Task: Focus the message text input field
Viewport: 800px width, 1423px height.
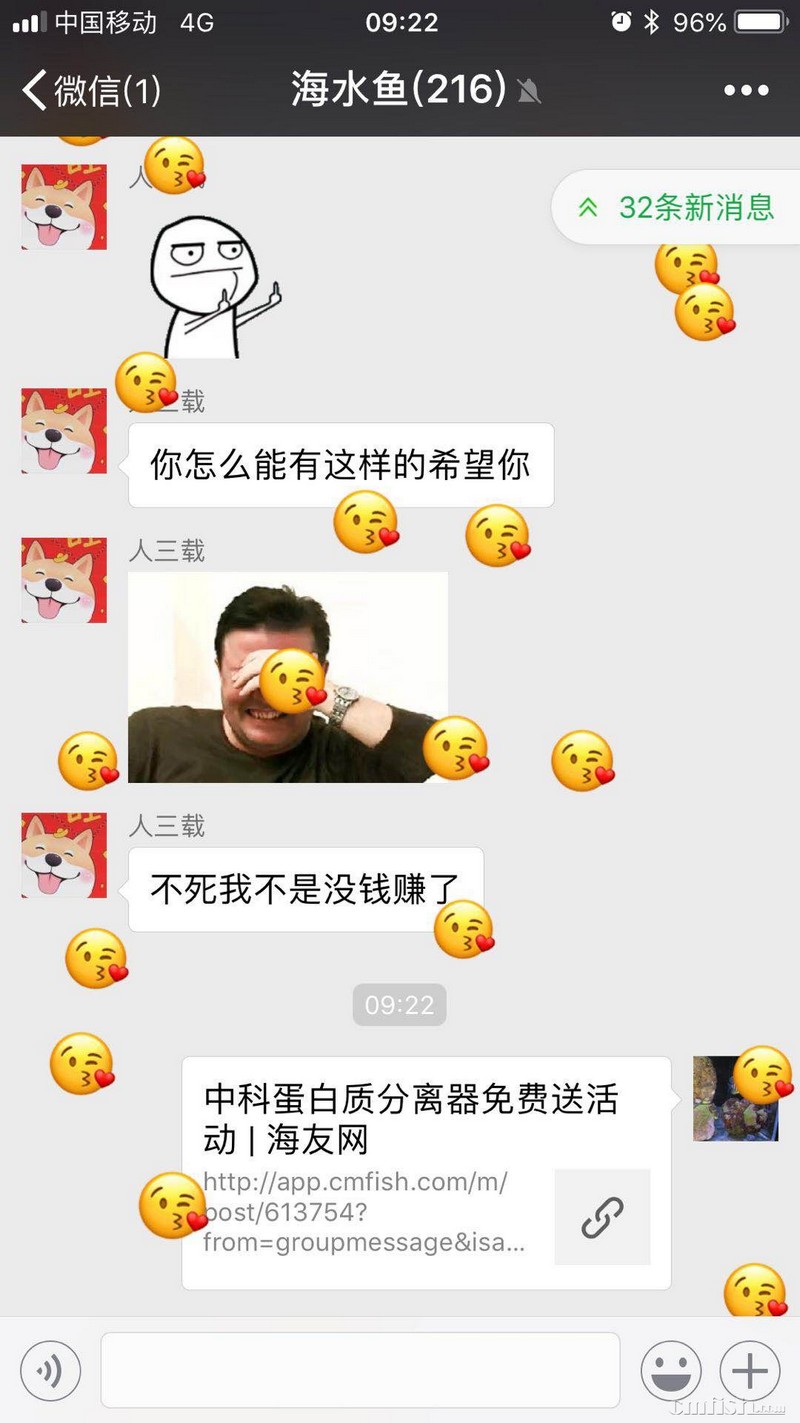Action: 360,1369
